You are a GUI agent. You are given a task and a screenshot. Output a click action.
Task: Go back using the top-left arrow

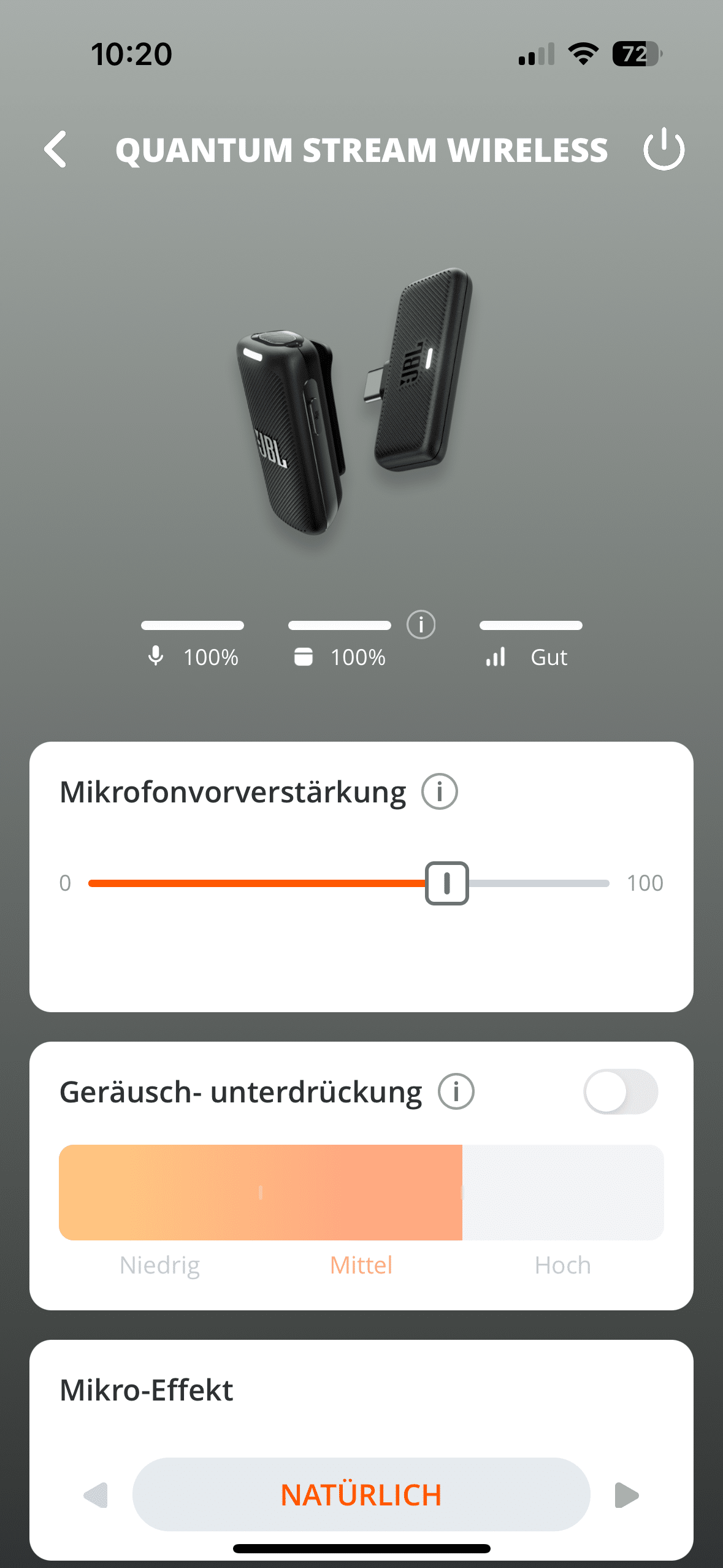click(55, 149)
